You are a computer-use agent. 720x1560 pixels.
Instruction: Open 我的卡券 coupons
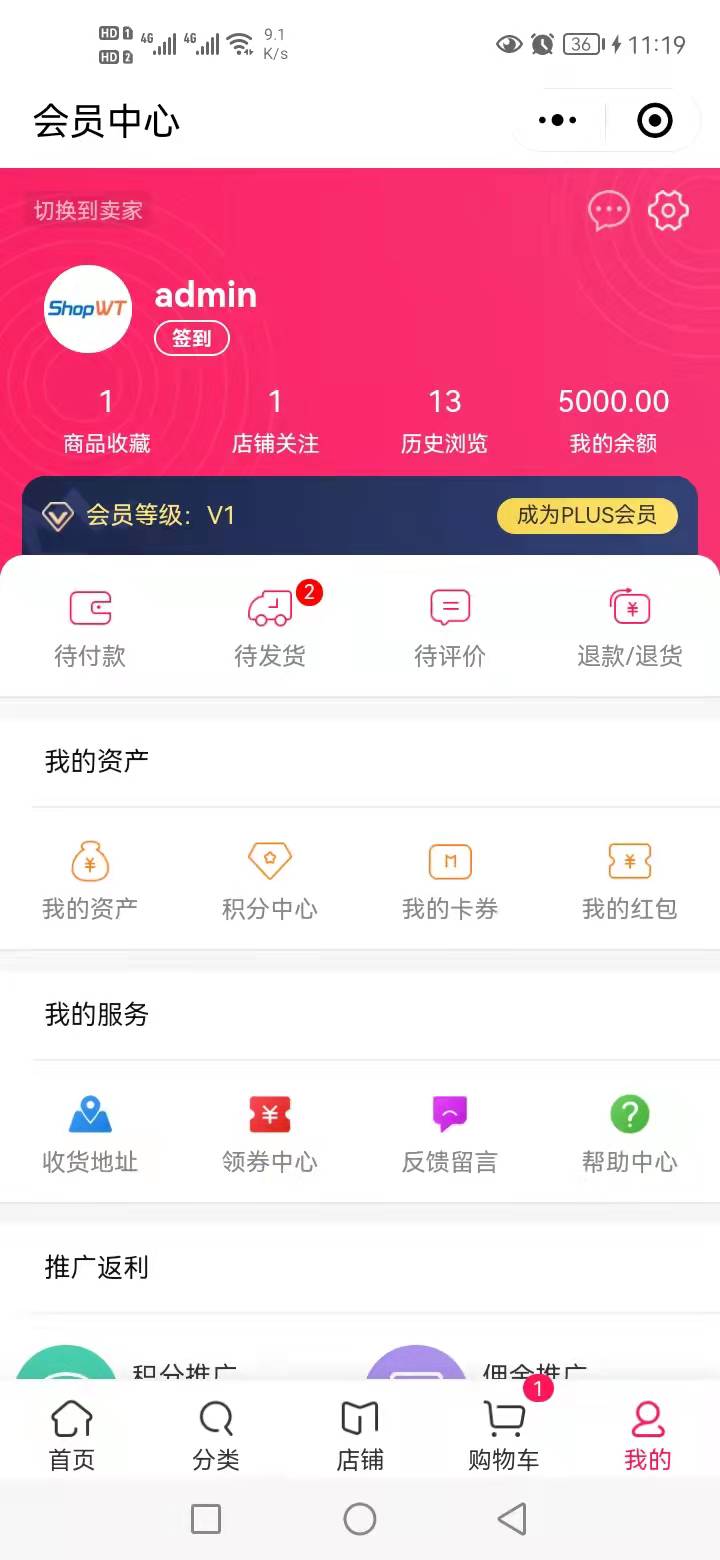(450, 881)
